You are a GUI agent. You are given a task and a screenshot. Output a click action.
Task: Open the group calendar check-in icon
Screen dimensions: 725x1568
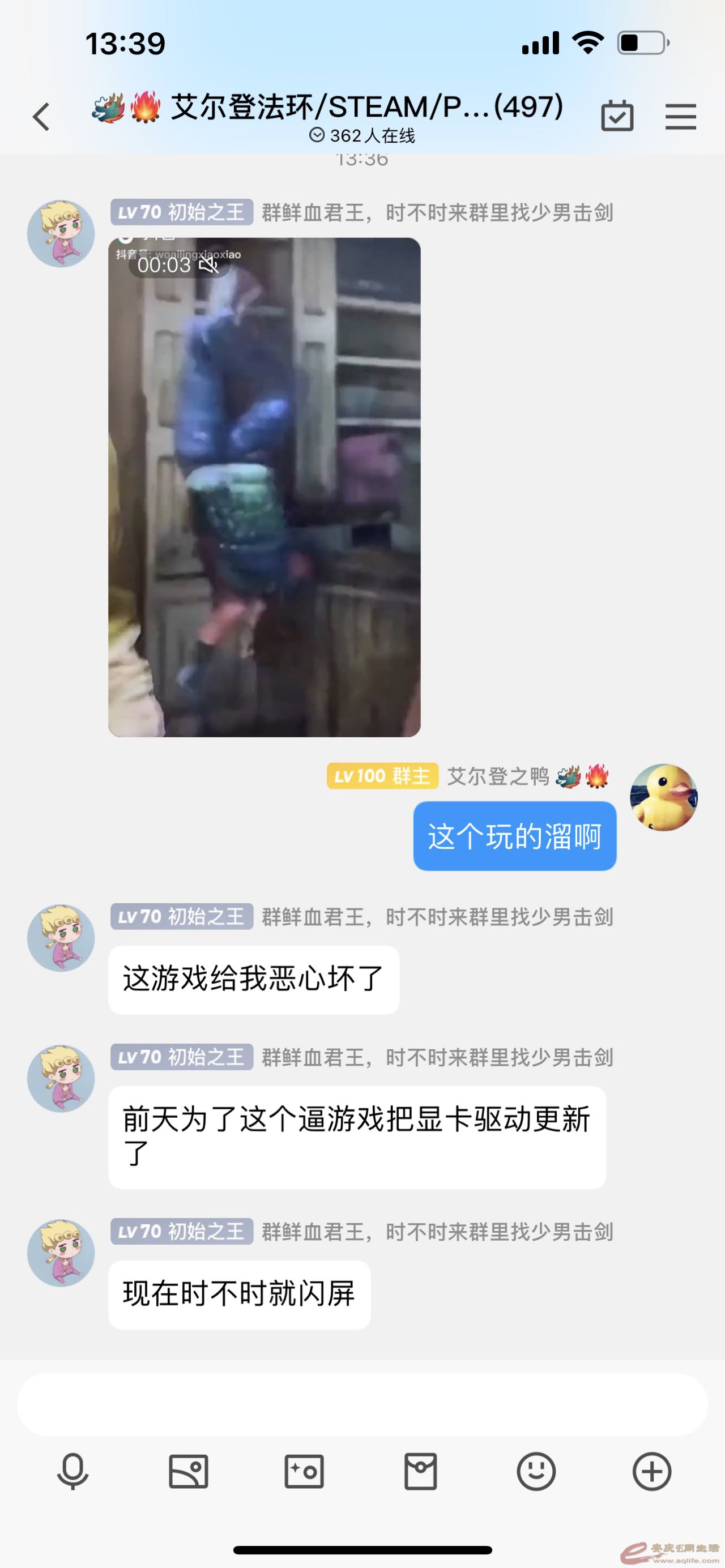pyautogui.click(x=617, y=116)
